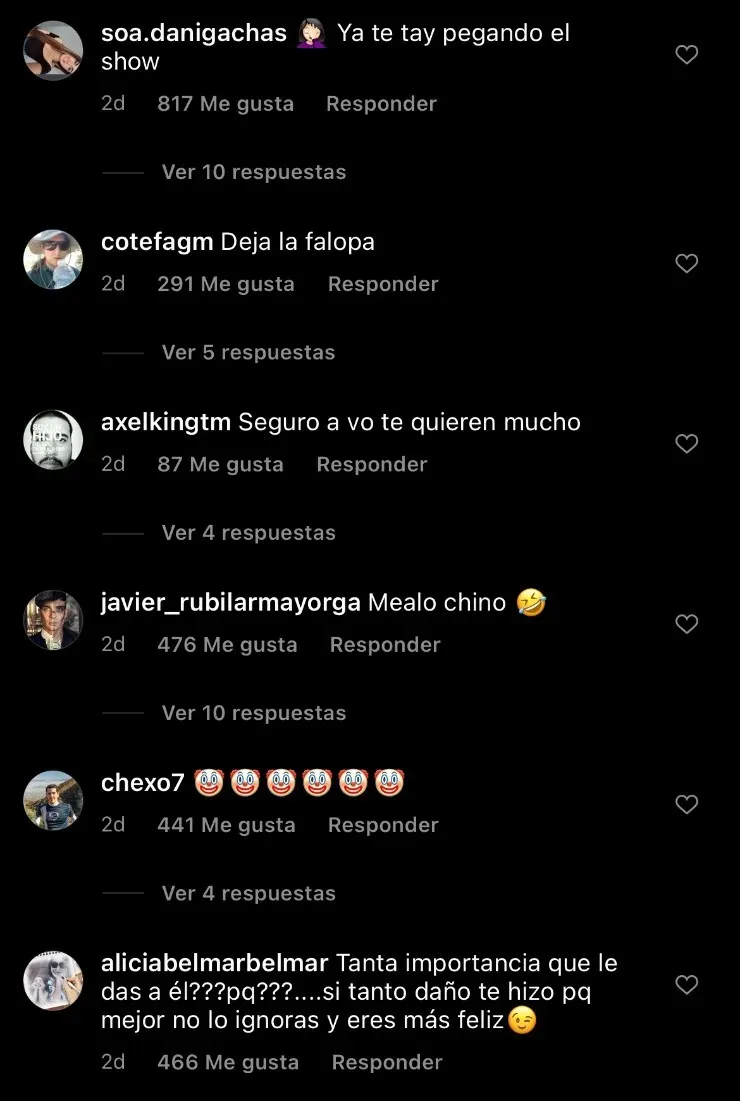Viewport: 740px width, 1101px height.
Task: Expand 10 replies under soa.danigachas's comment
Action: pyautogui.click(x=253, y=172)
